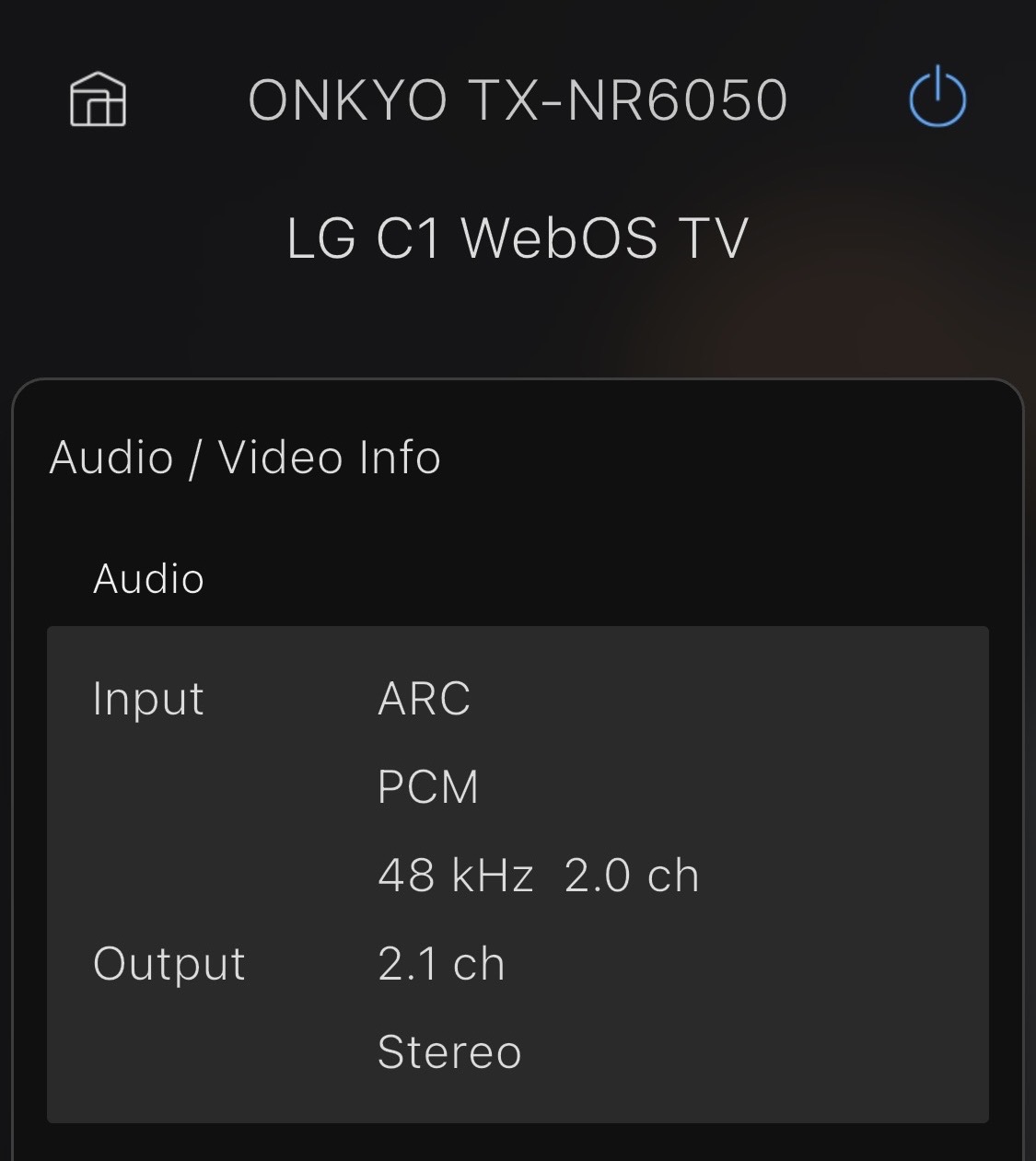Viewport: 1036px width, 1161px height.
Task: Open the home rooms icon
Action: point(99,99)
